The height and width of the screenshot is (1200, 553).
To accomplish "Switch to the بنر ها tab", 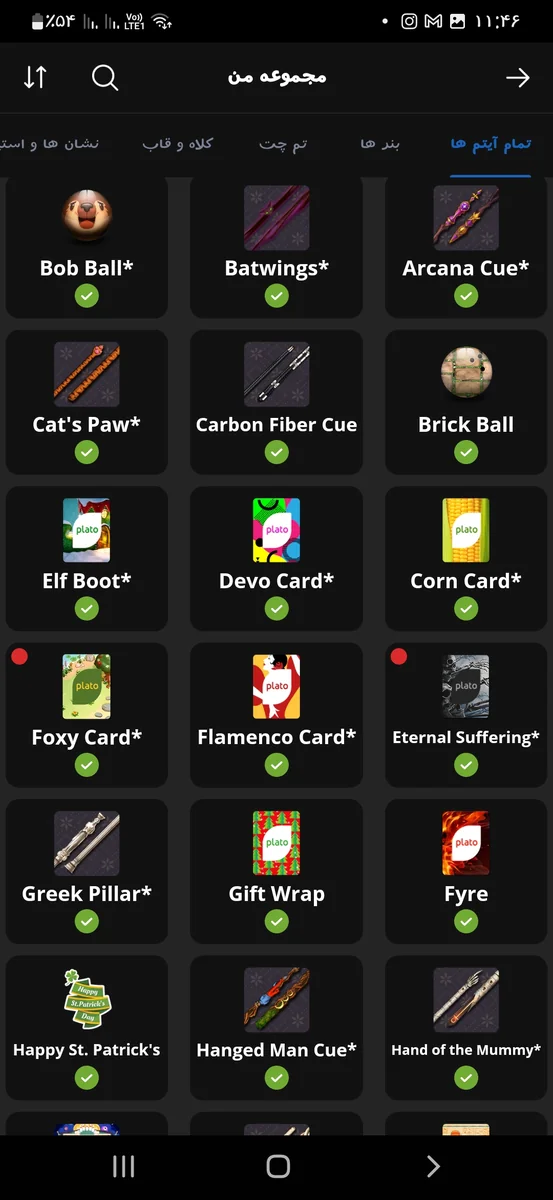I will 380,144.
